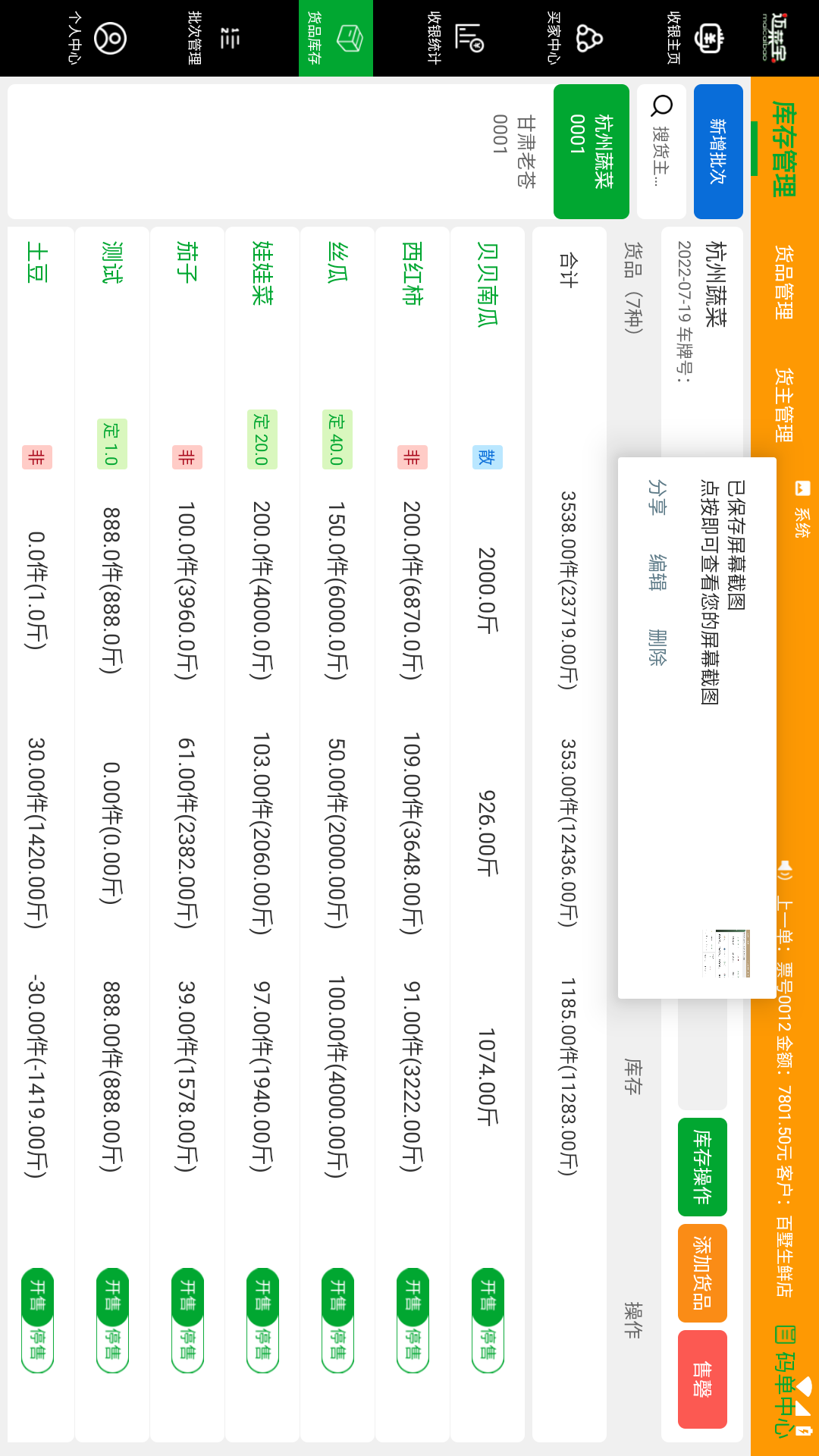The image size is (819, 1456).
Task: Open 码单中心
Action: point(784,1380)
